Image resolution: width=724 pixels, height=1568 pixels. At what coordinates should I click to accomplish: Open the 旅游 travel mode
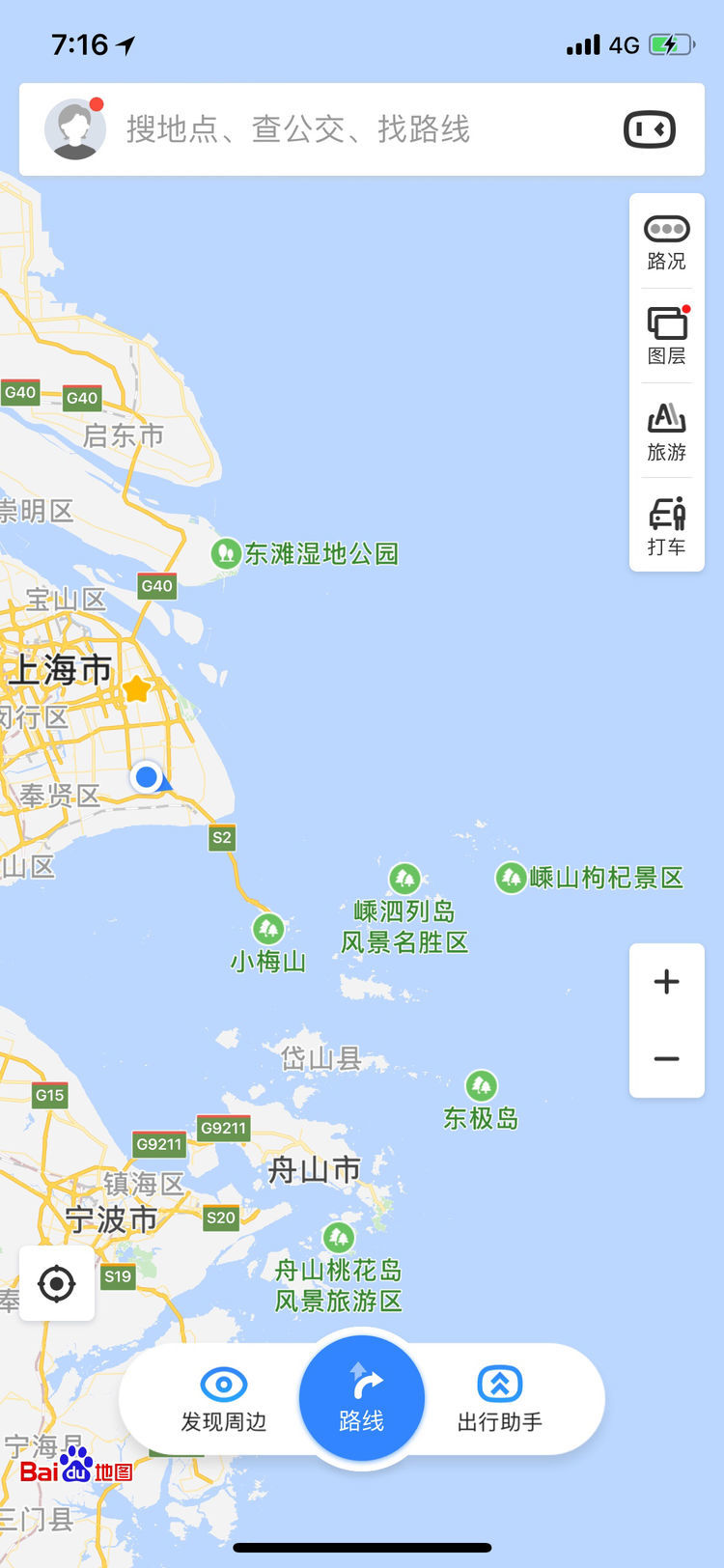coord(666,432)
